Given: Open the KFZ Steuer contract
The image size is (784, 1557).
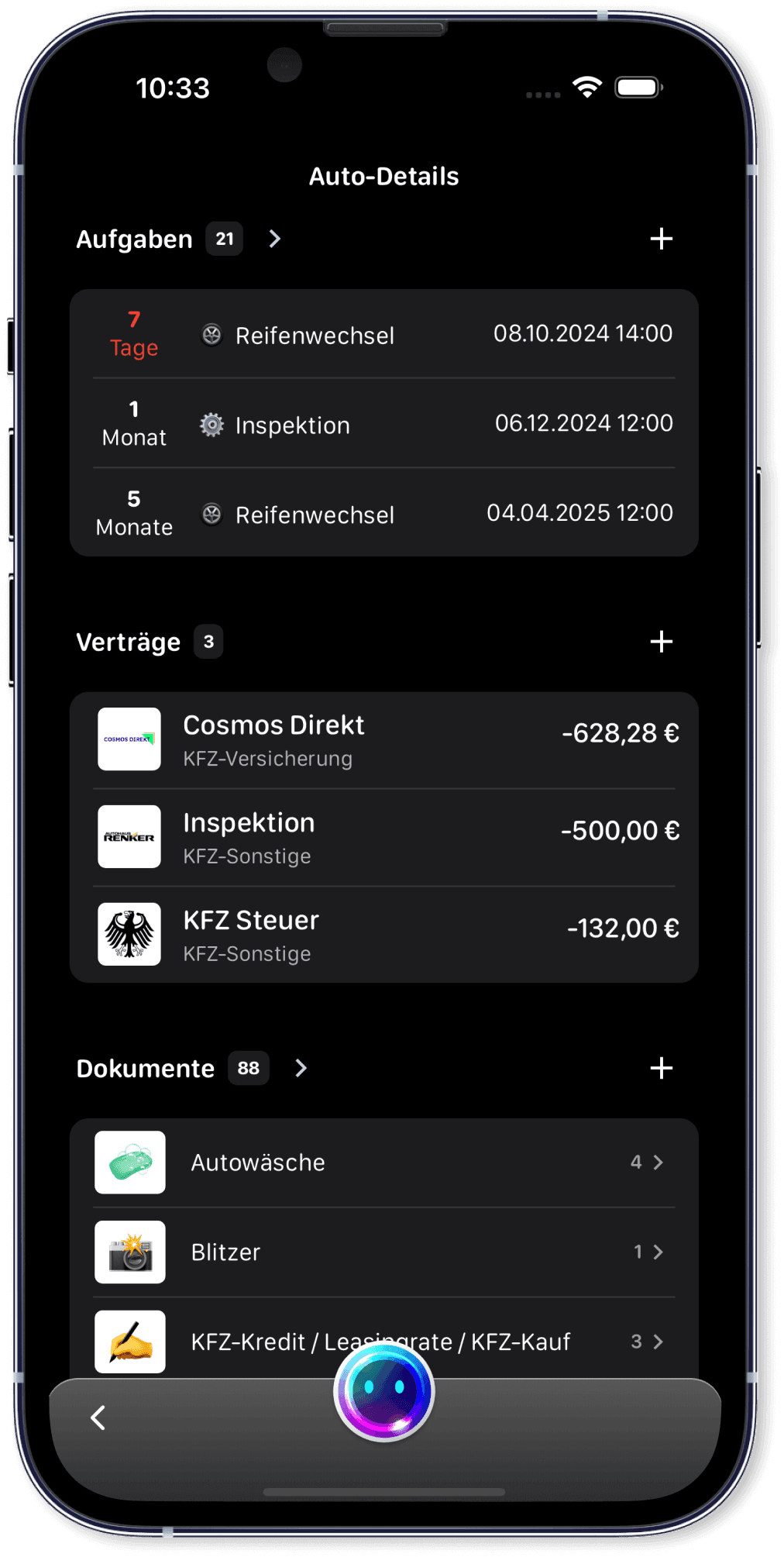Looking at the screenshot, I should [x=383, y=935].
